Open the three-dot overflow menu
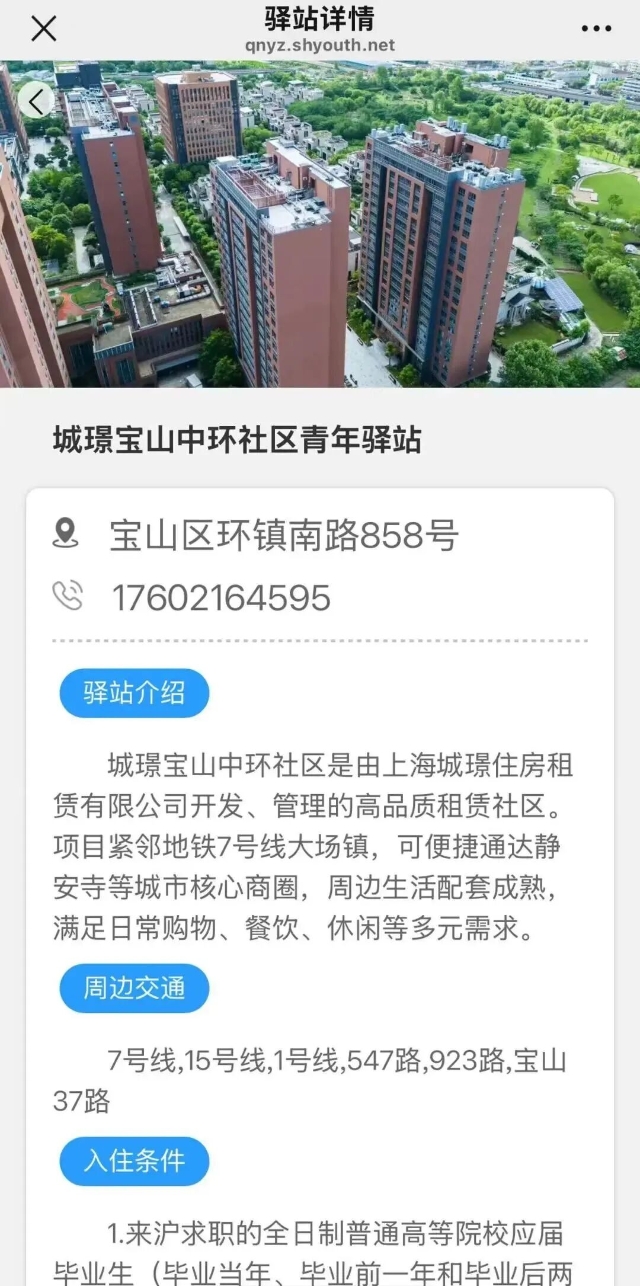 [x=596, y=29]
